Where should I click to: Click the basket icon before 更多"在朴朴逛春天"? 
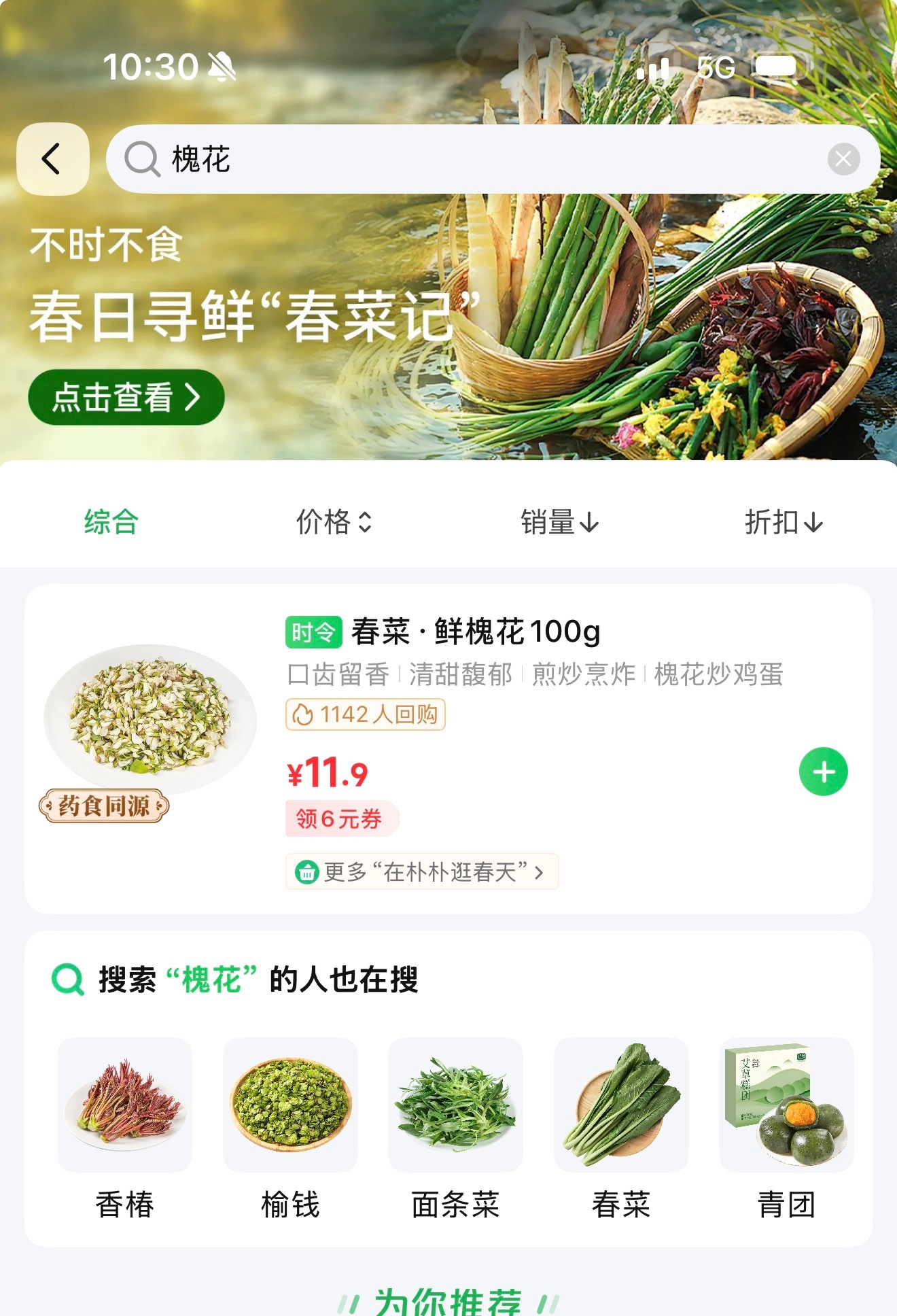[x=306, y=871]
